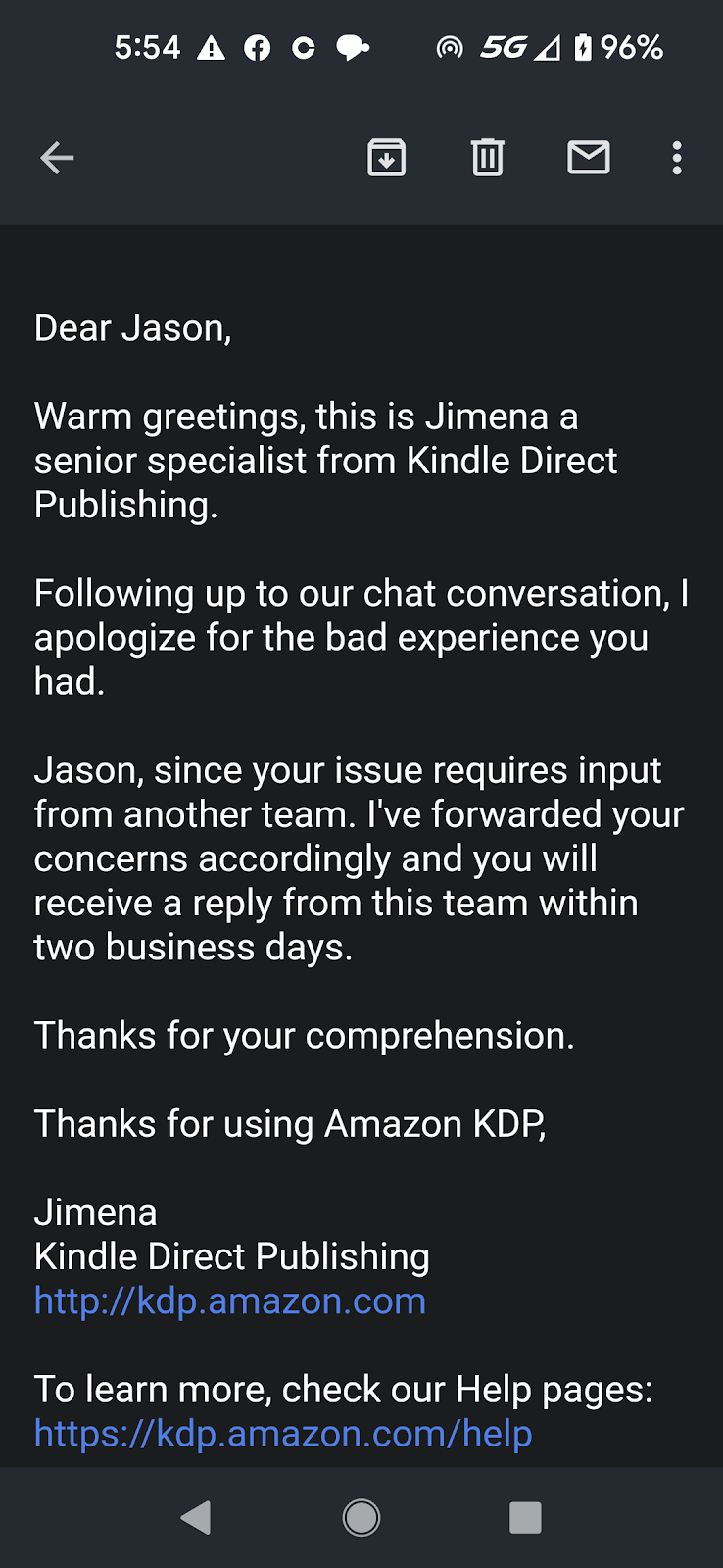The height and width of the screenshot is (1568, 723).
Task: Mark this email as unread
Action: [589, 158]
